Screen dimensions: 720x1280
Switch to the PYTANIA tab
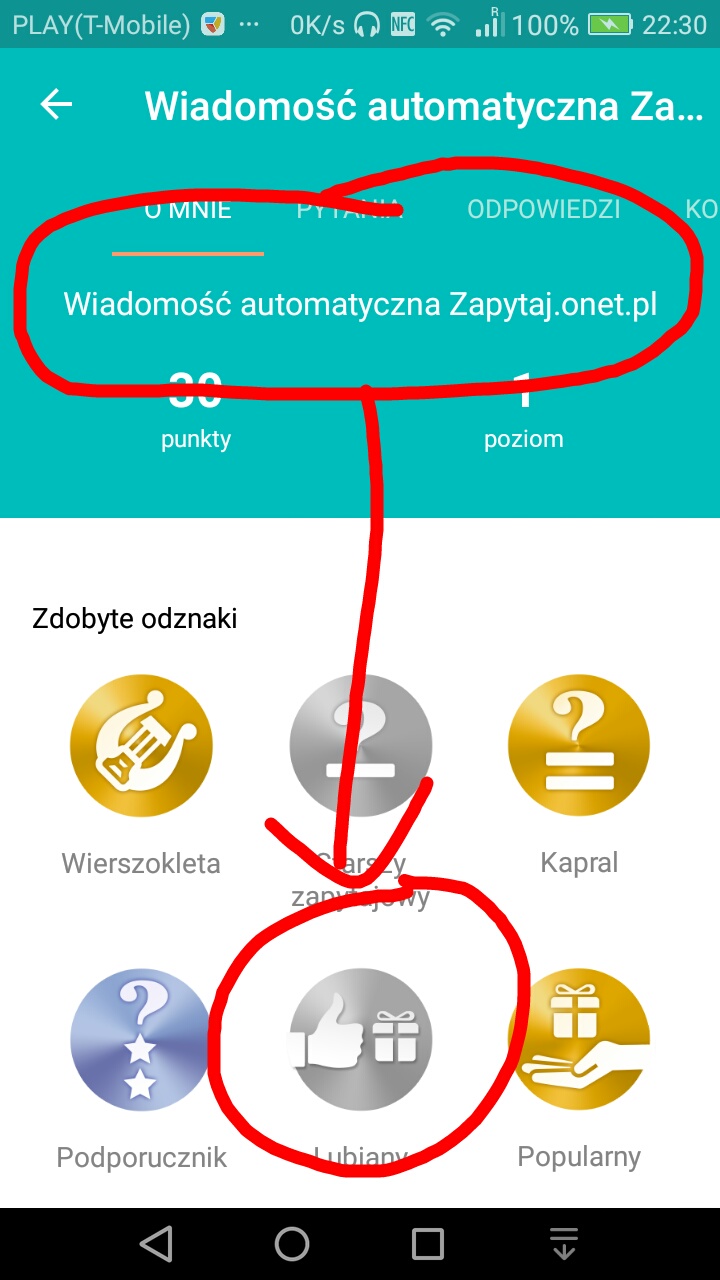click(x=350, y=210)
